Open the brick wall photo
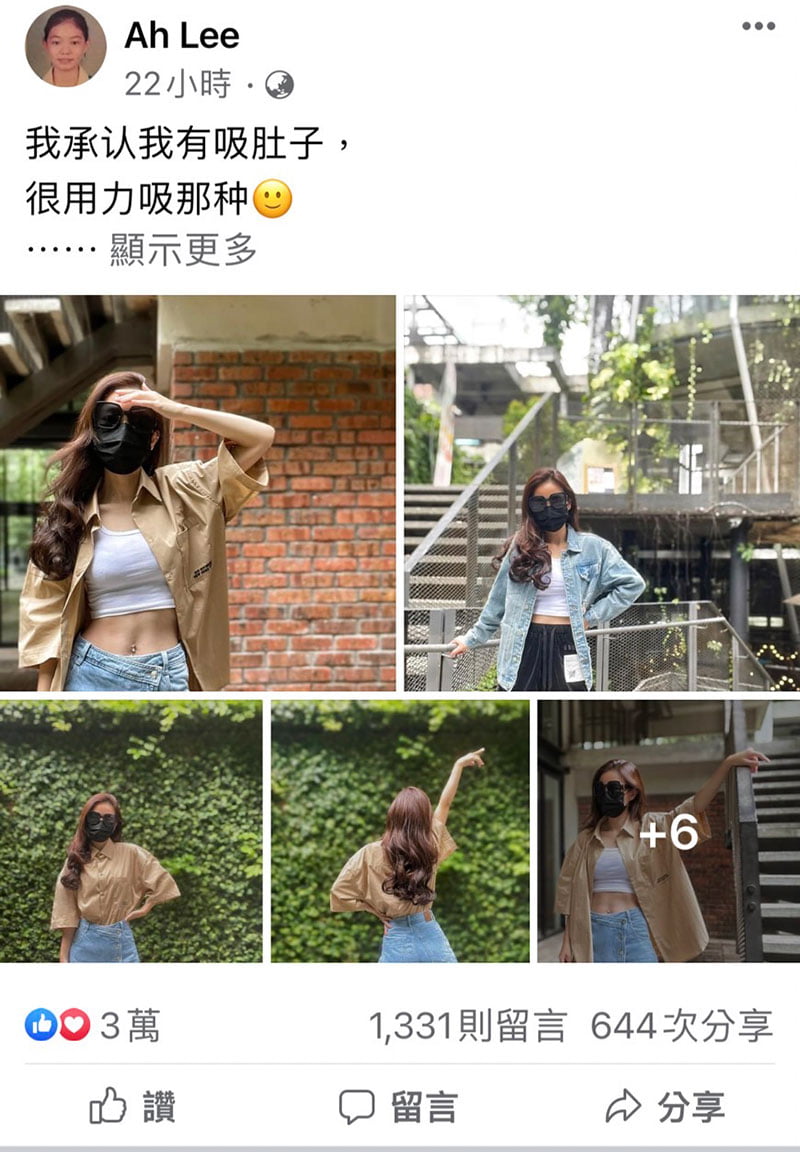800x1152 pixels. [197, 492]
